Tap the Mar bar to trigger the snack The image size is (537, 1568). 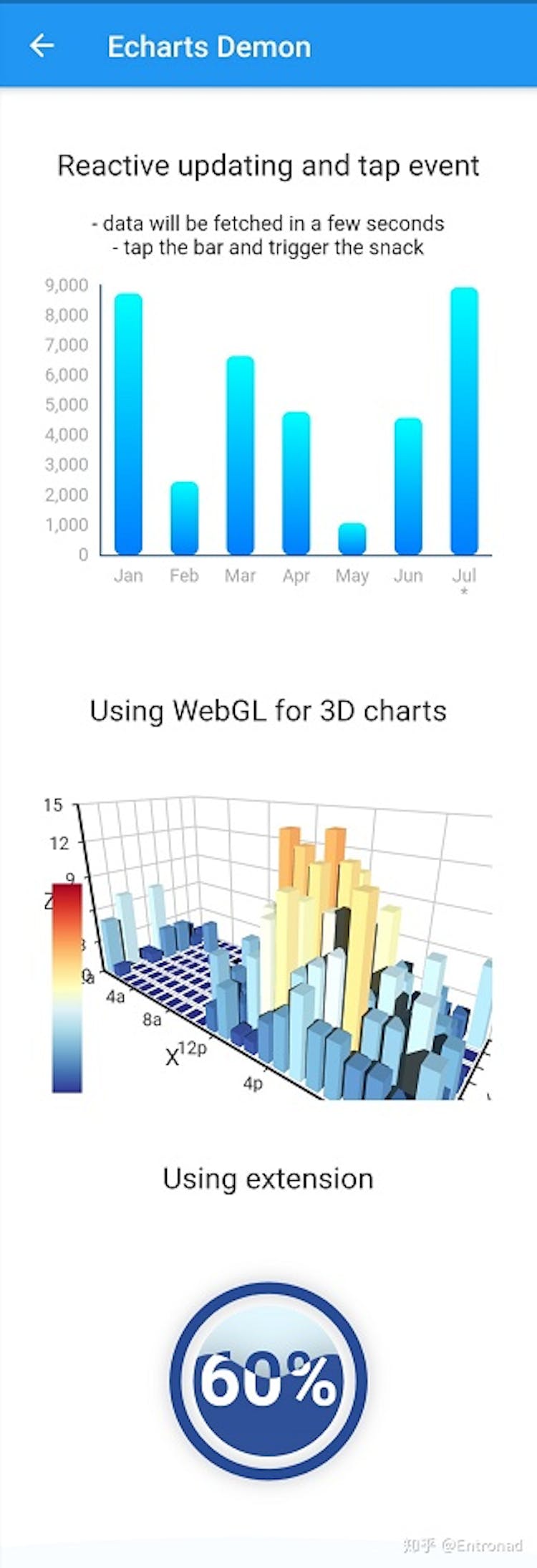point(240,455)
